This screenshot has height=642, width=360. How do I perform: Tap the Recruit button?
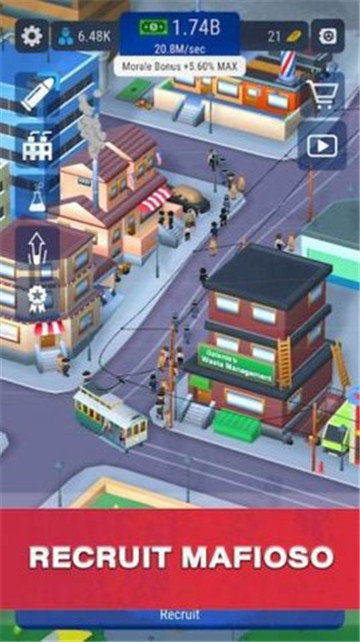point(180,615)
